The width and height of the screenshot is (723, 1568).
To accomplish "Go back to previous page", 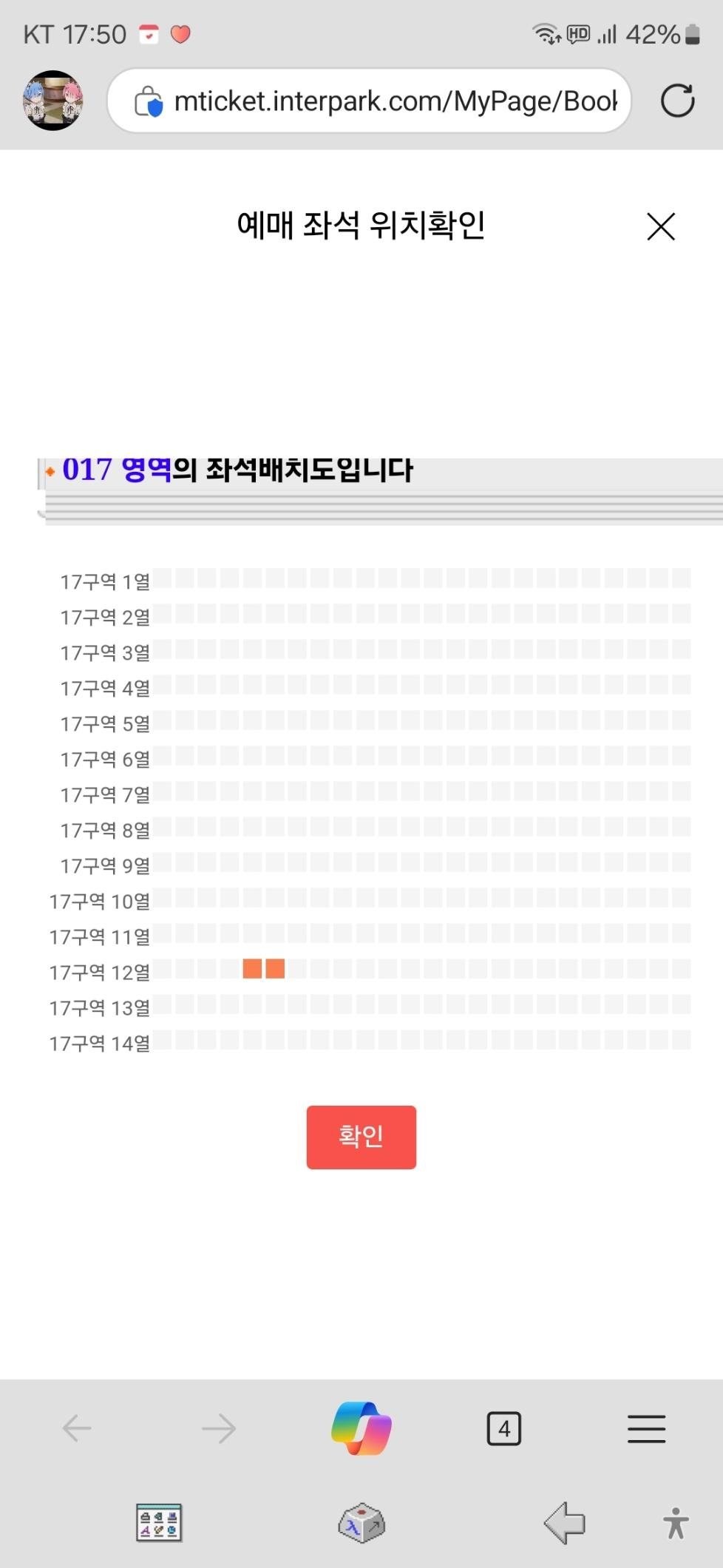I will click(77, 1428).
